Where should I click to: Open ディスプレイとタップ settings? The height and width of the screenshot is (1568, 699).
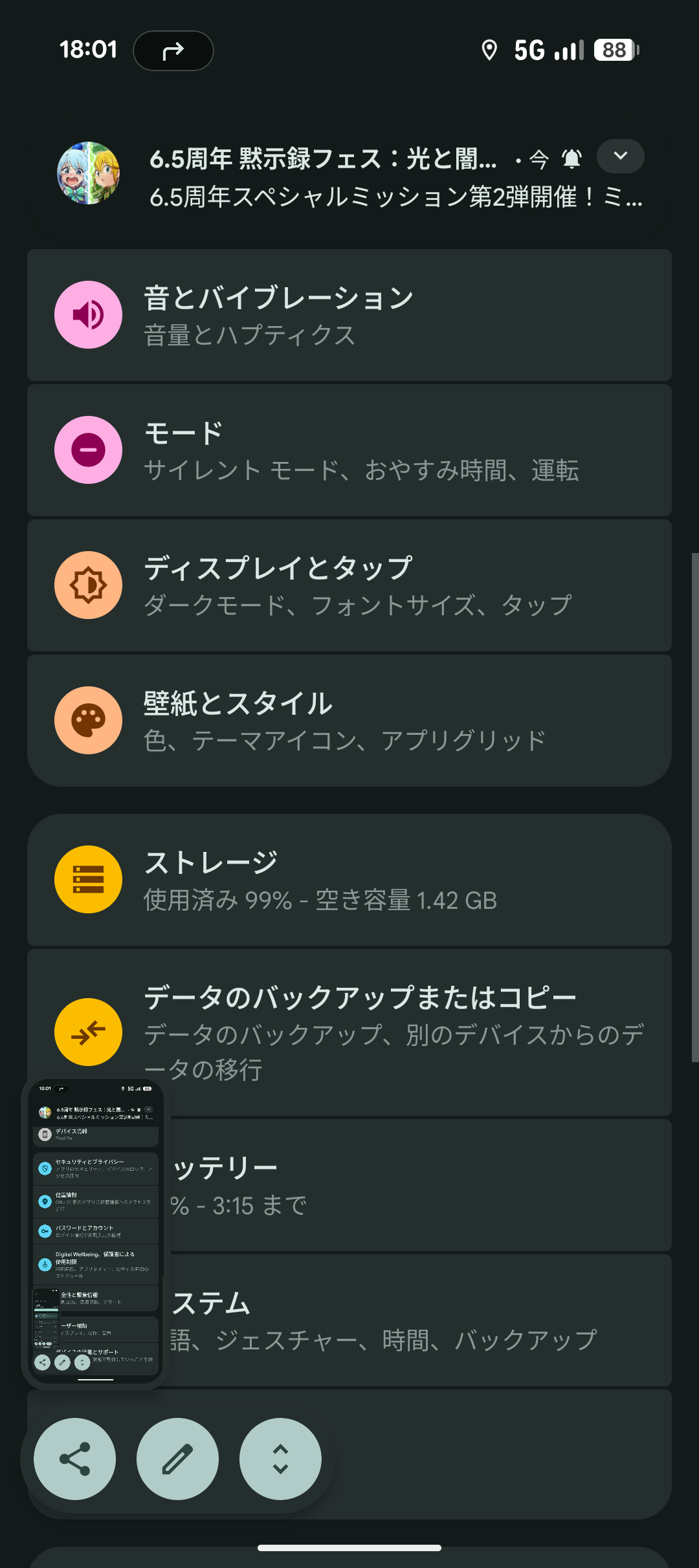click(x=349, y=585)
